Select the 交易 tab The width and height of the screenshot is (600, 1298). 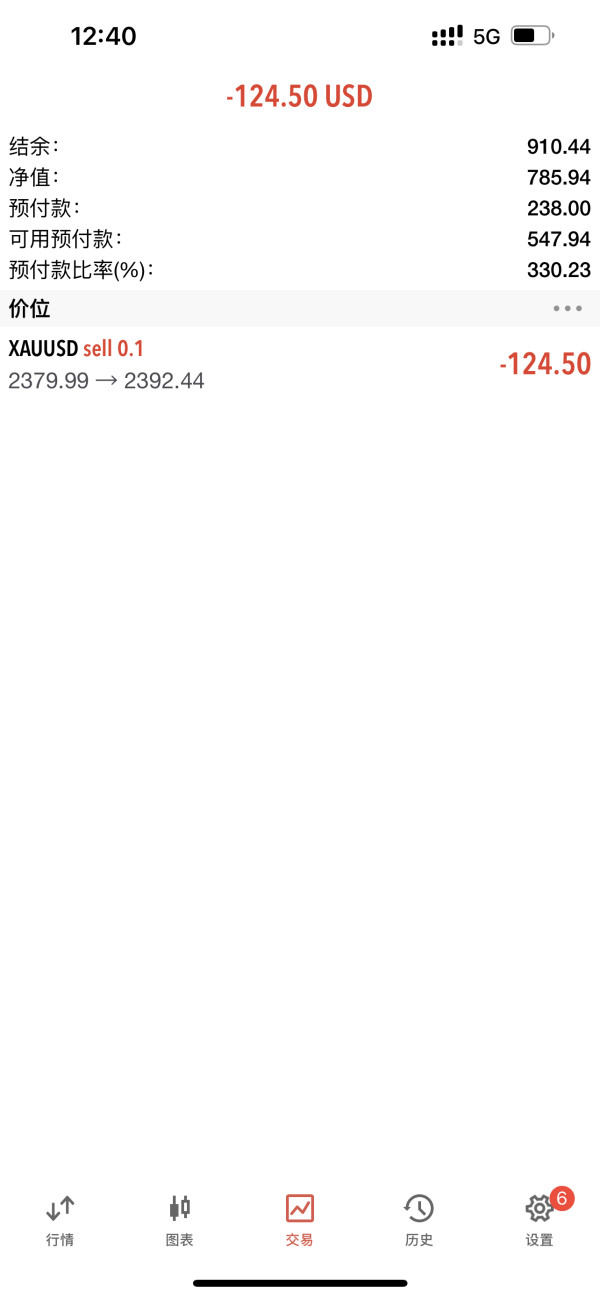(x=299, y=1220)
